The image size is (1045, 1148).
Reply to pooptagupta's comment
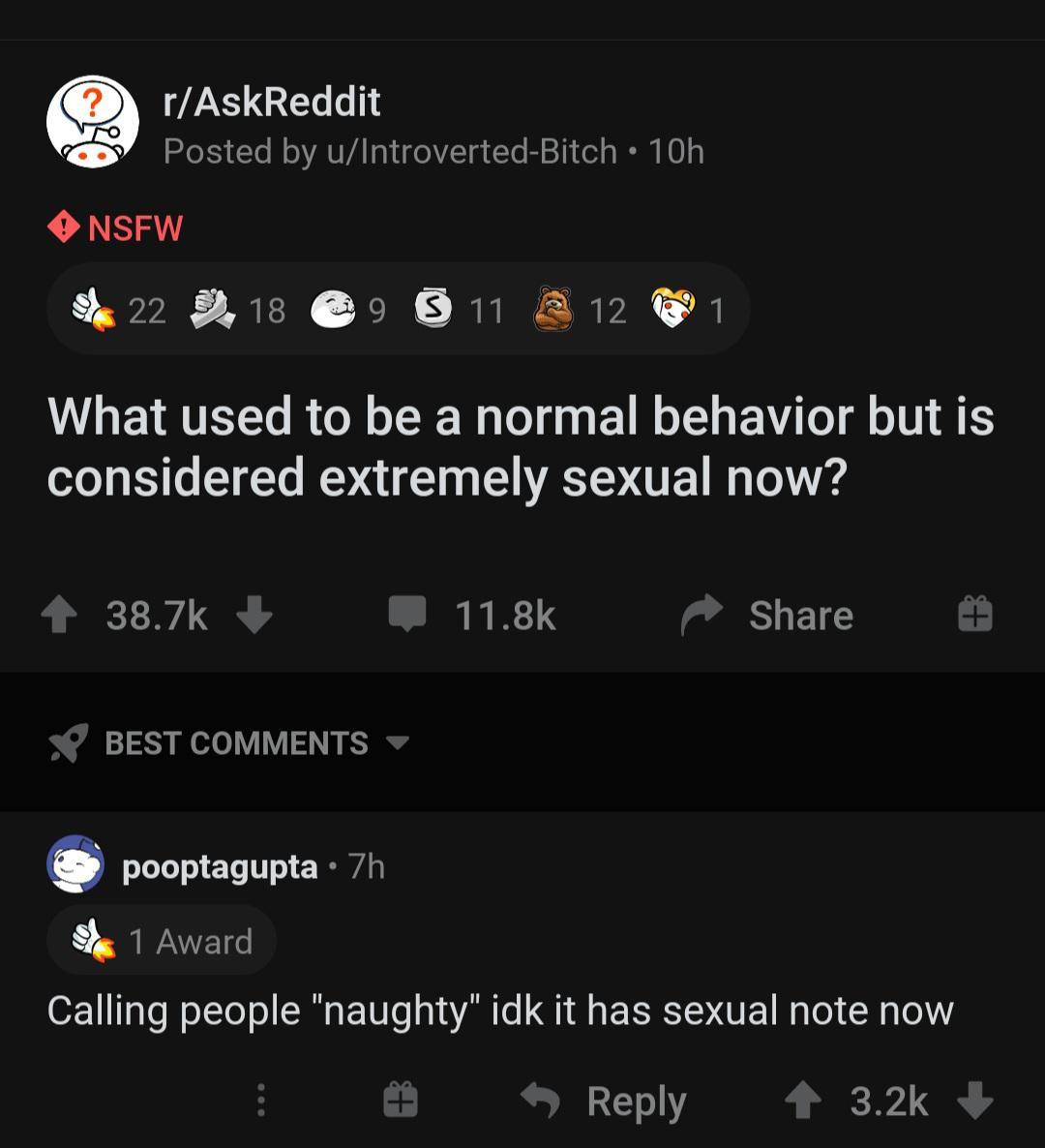tap(606, 1102)
